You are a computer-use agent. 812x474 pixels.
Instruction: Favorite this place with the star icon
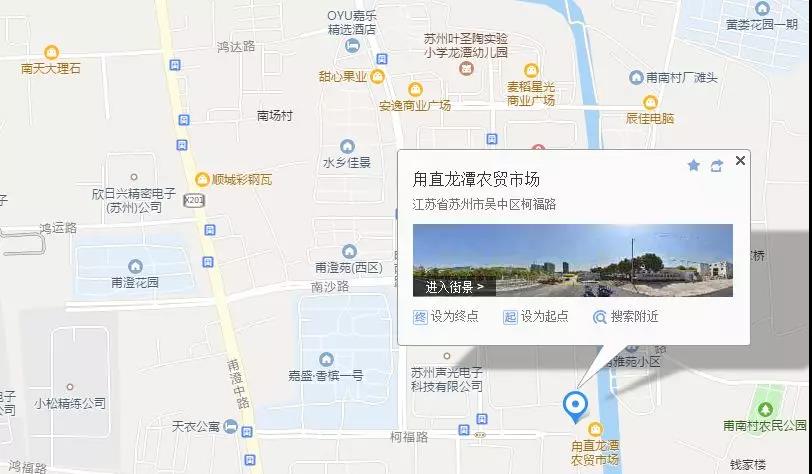pyautogui.click(x=693, y=165)
